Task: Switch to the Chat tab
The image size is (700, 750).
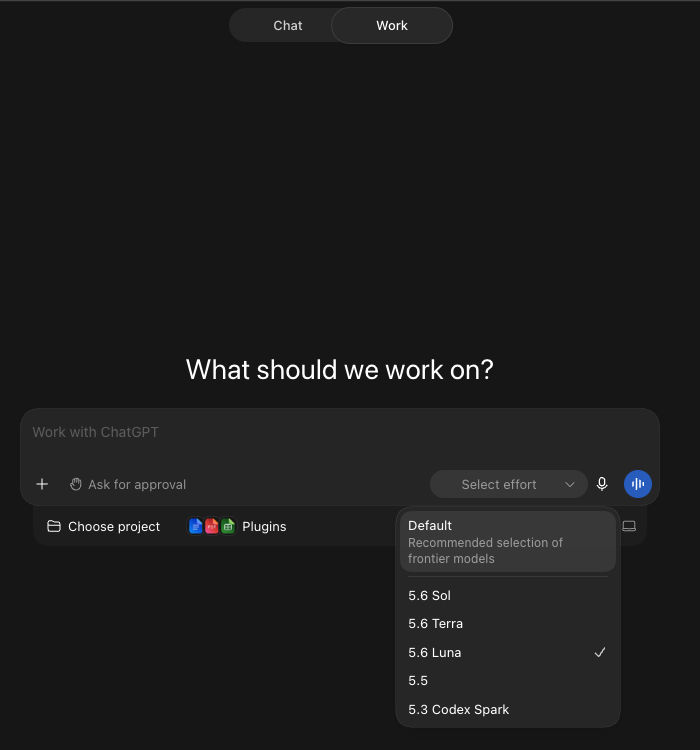Action: 288,25
